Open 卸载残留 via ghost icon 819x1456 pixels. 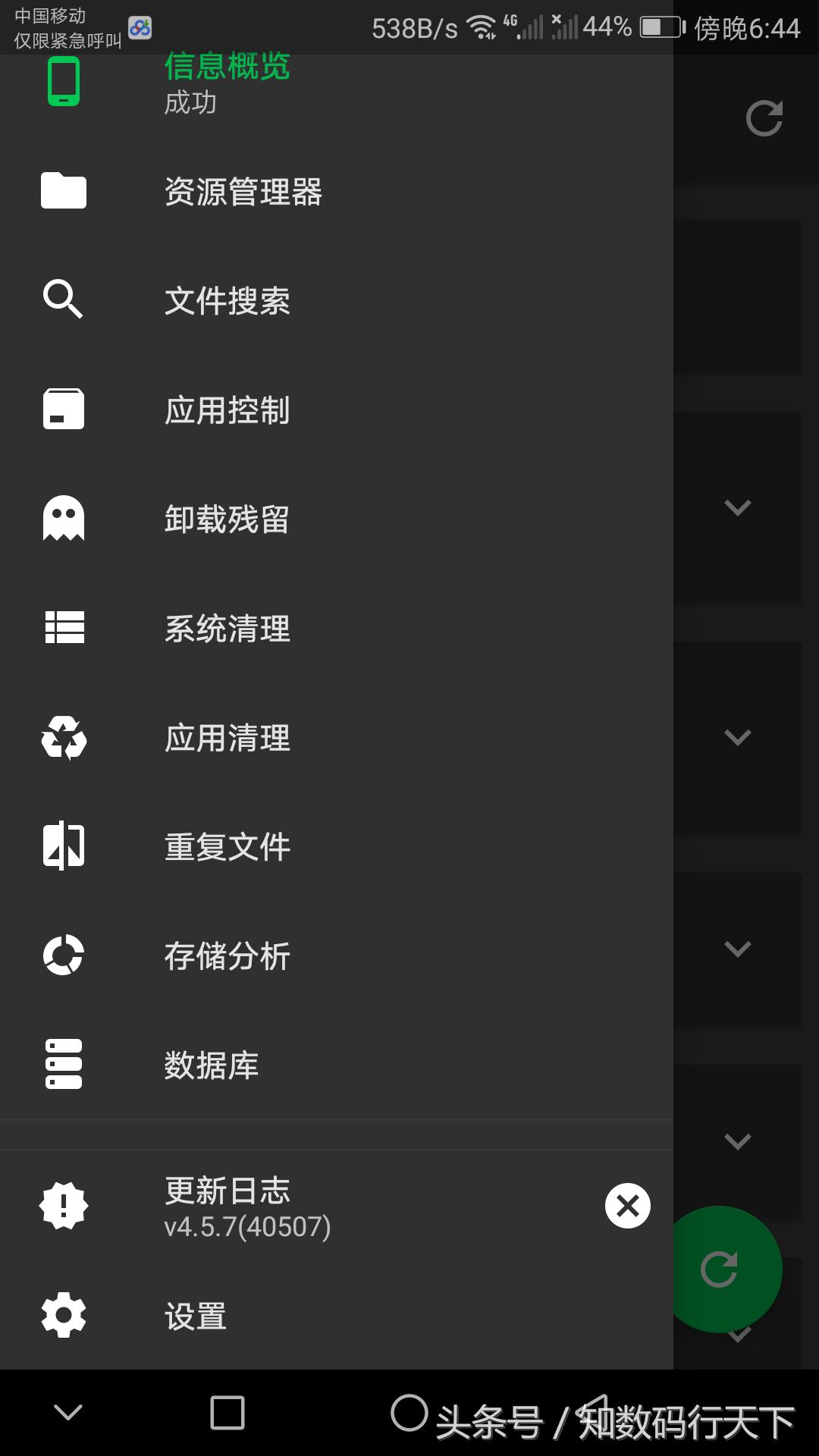pyautogui.click(x=64, y=519)
